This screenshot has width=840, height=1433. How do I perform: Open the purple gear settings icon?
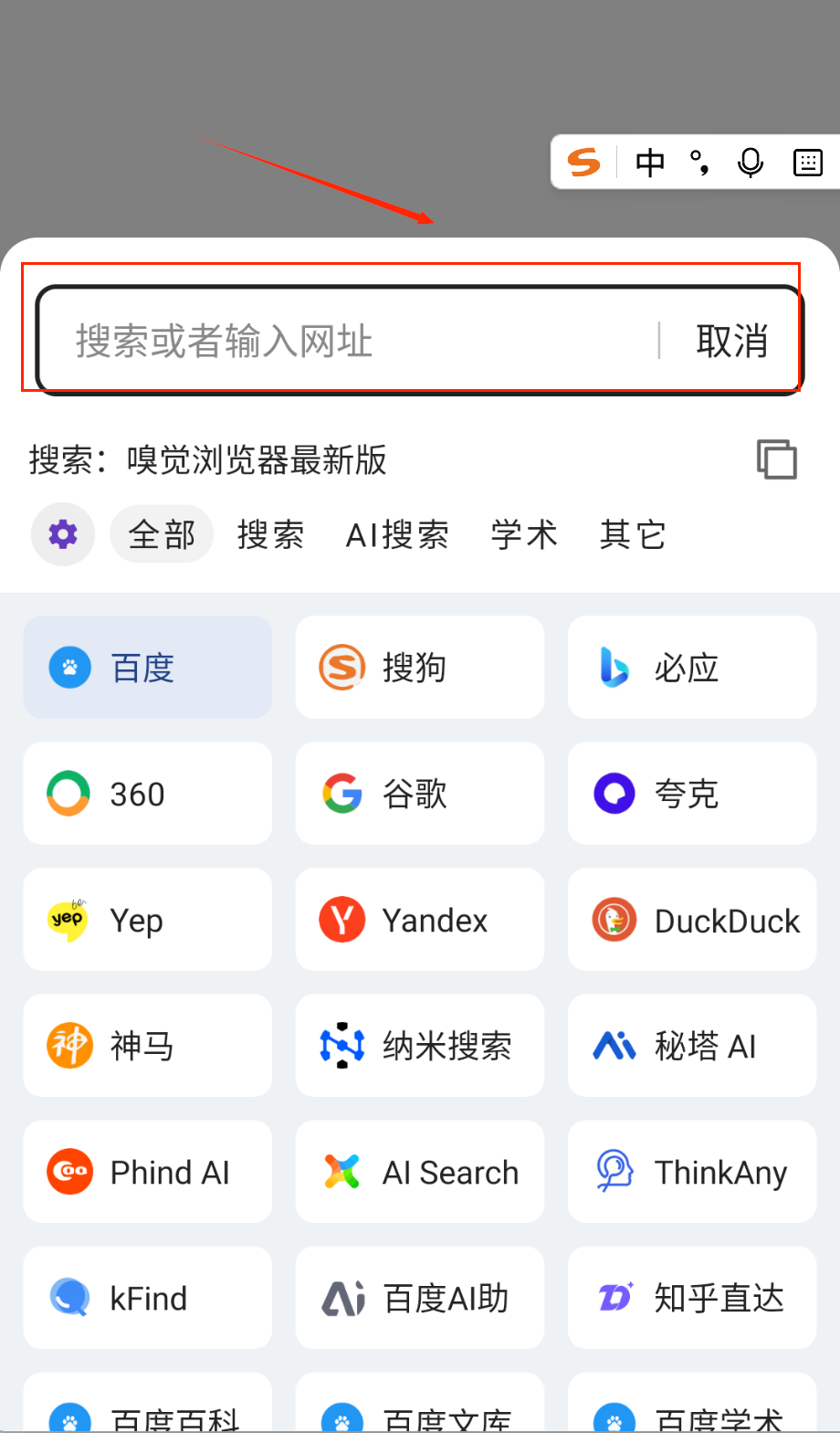[x=63, y=534]
